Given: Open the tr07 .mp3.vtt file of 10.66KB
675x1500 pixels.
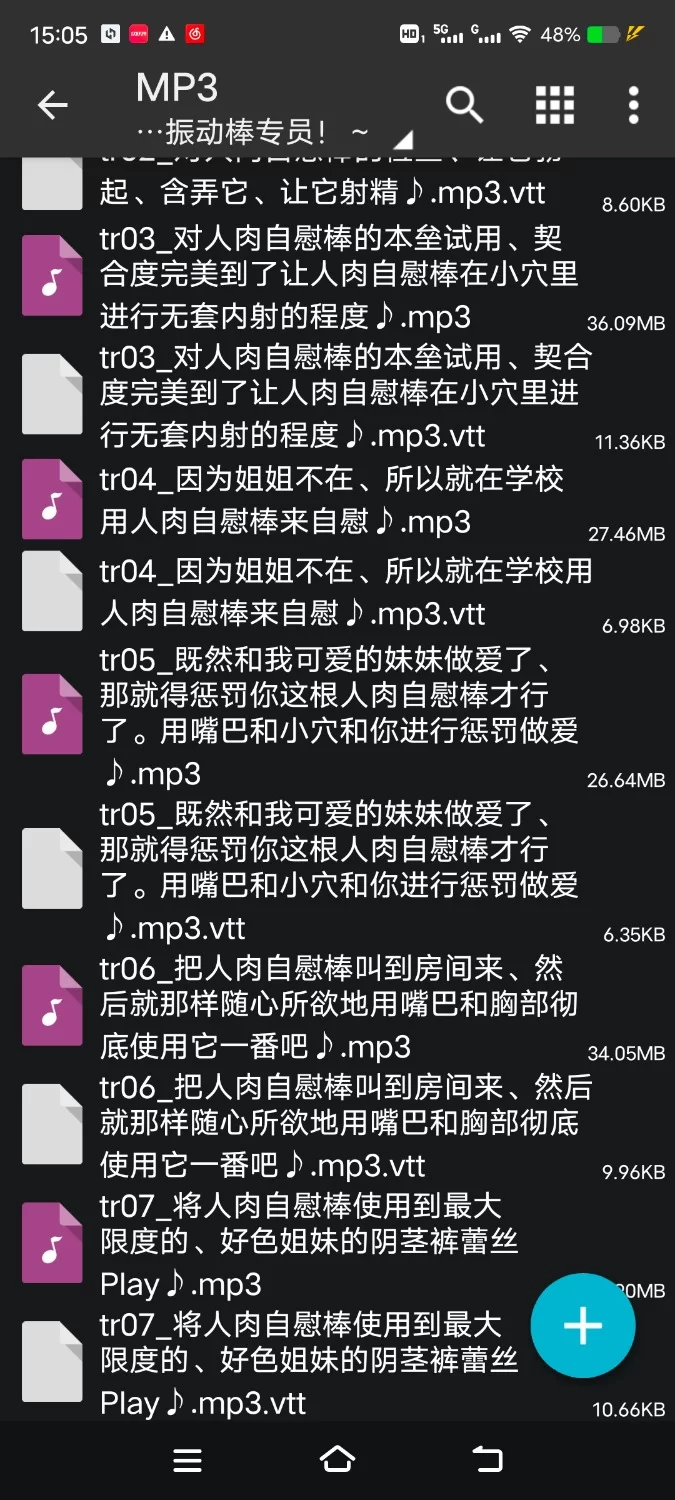Looking at the screenshot, I should (310, 1362).
